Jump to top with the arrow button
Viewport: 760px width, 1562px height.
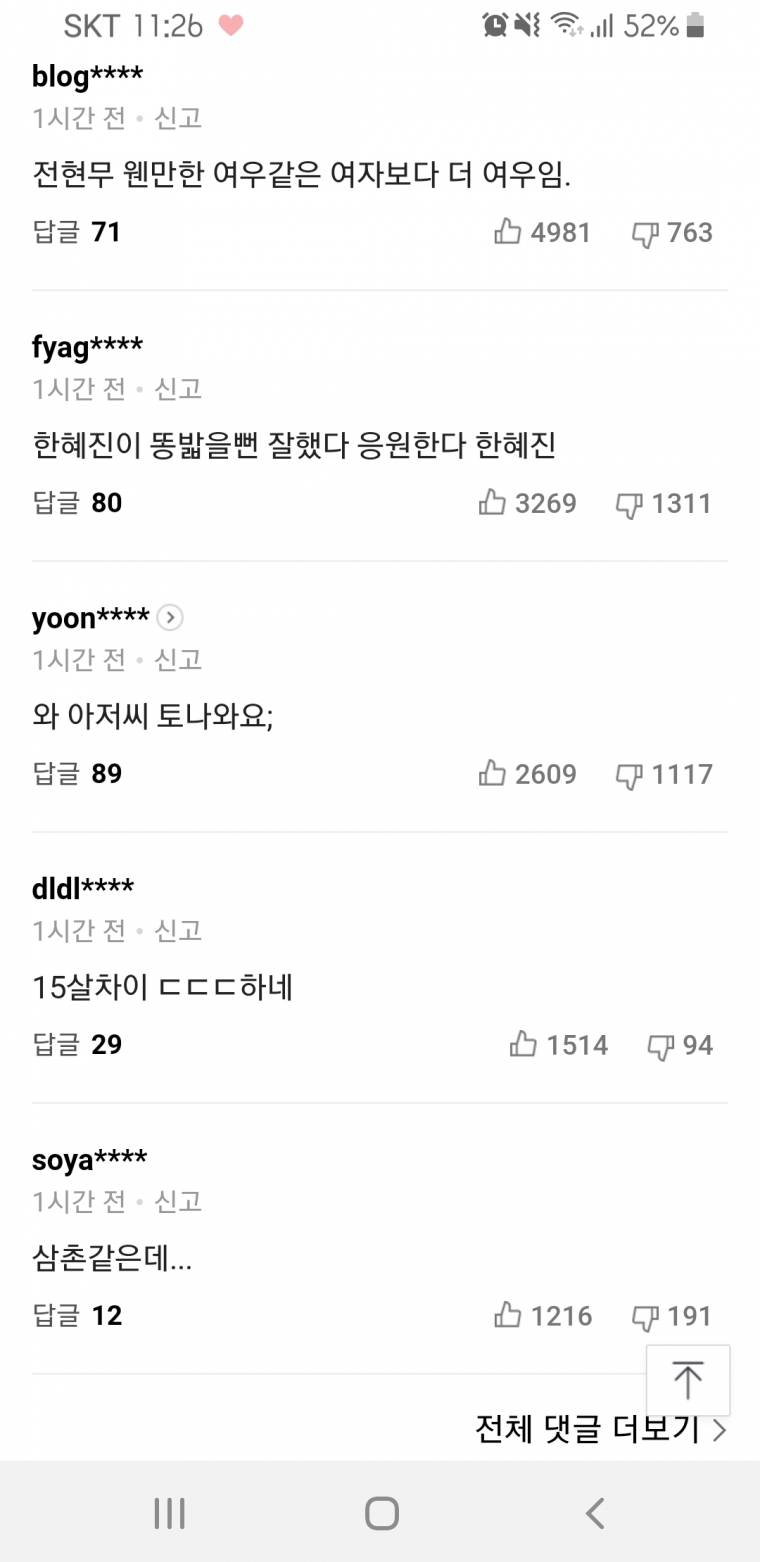688,1381
